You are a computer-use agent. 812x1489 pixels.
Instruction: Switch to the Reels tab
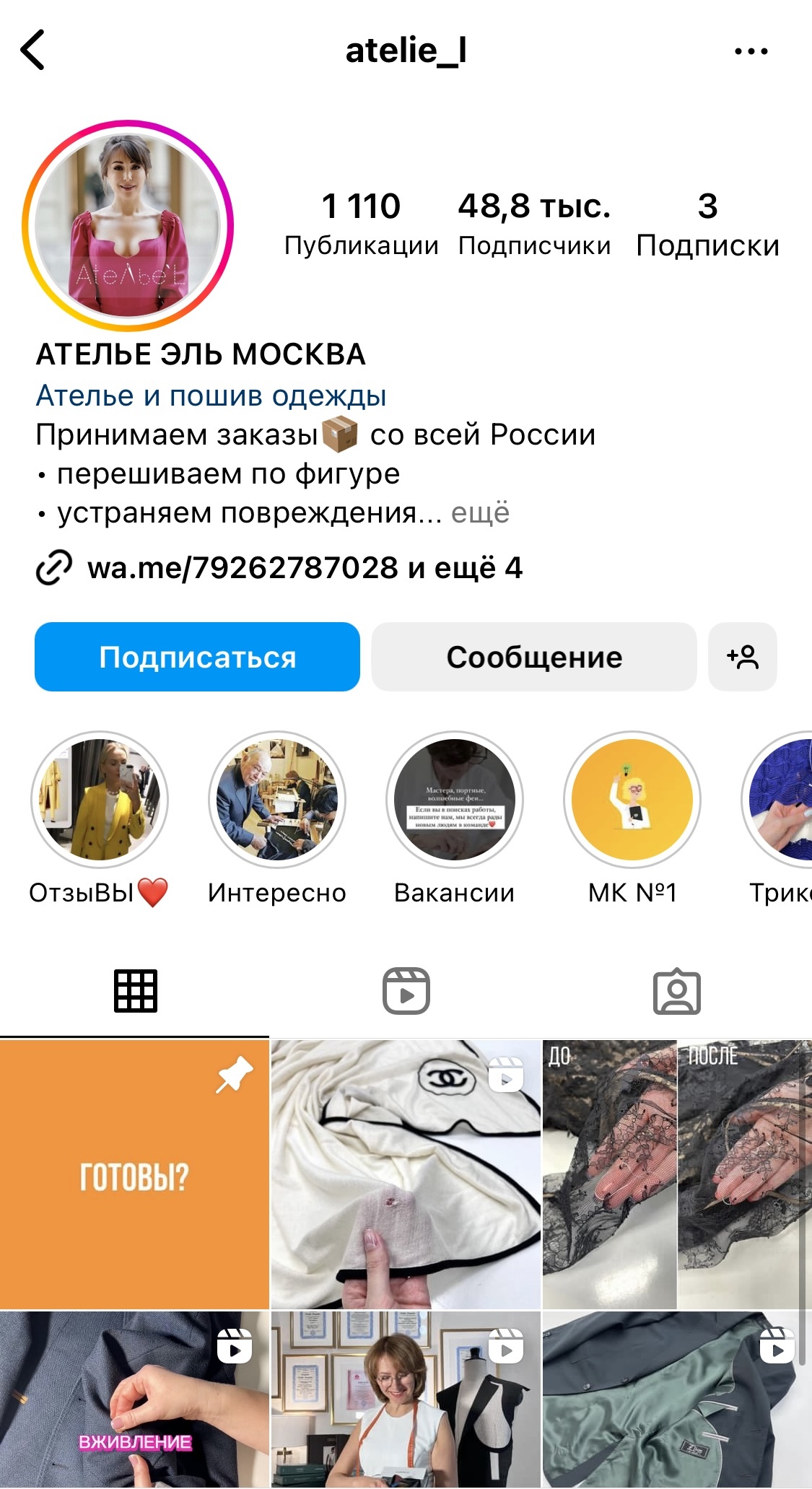[406, 991]
